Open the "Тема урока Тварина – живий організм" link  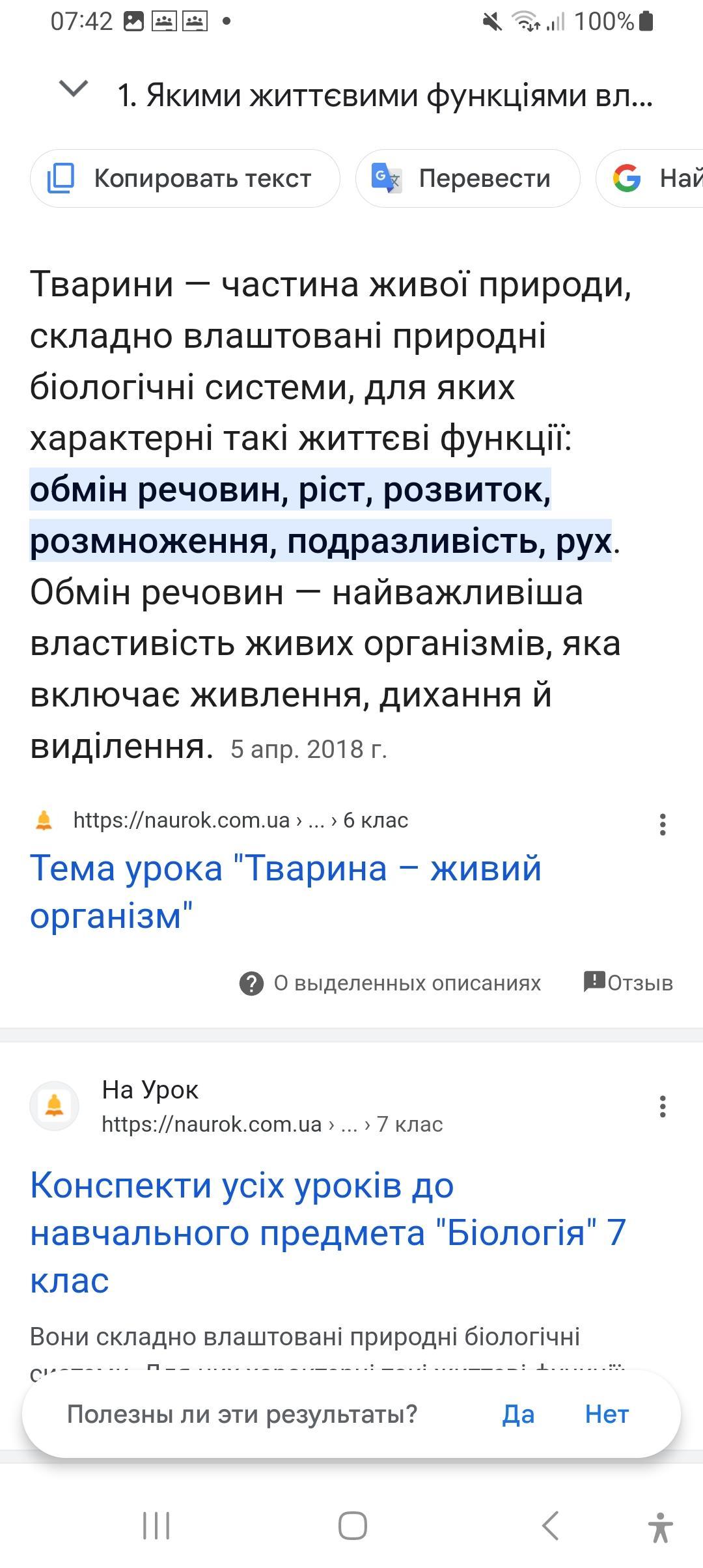[285, 892]
